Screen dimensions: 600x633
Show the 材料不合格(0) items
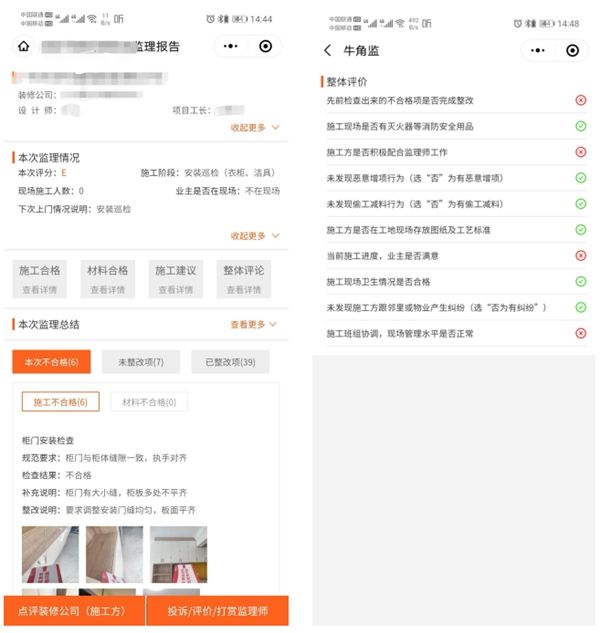[x=148, y=402]
